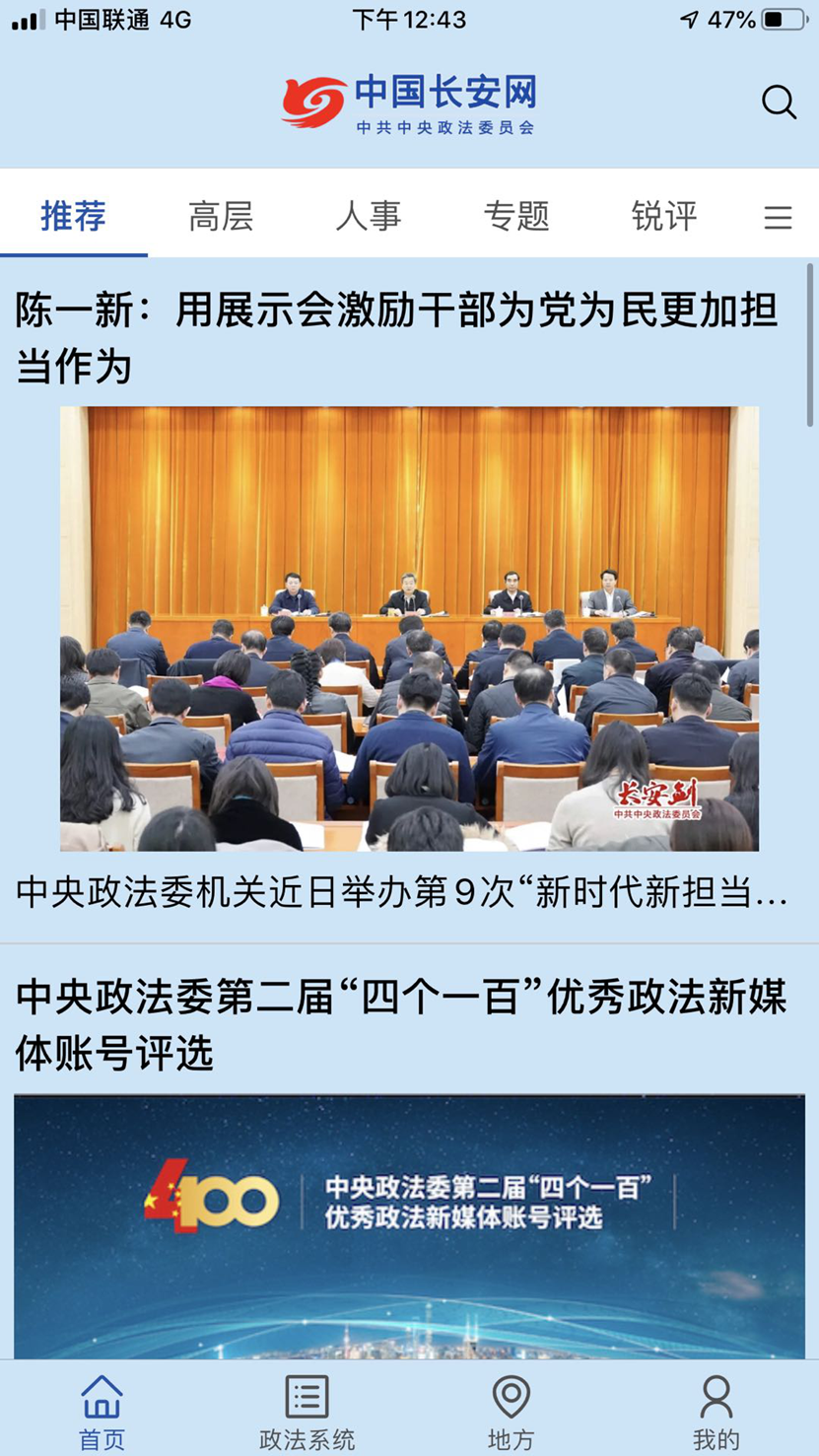819x1456 pixels.
Task: Switch to the 推荐 tab
Action: coord(74,215)
